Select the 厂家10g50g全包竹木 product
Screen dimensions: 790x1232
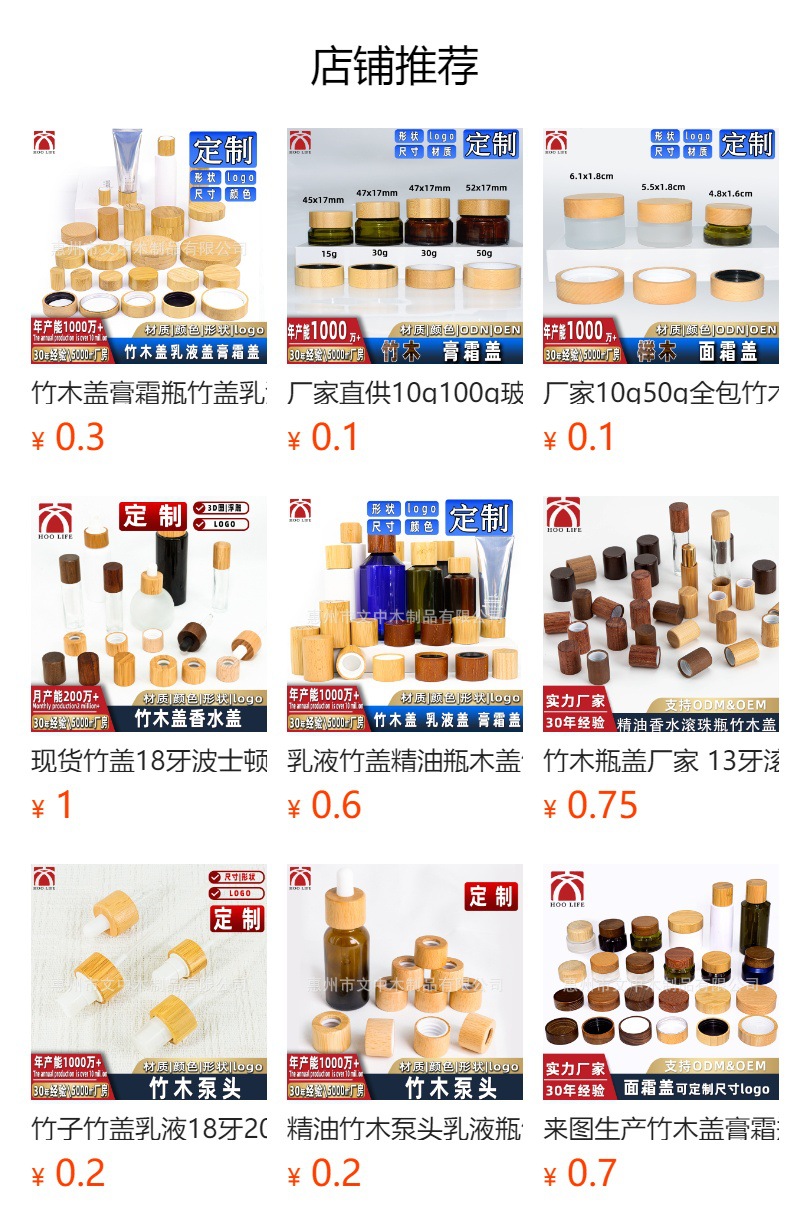[661, 246]
